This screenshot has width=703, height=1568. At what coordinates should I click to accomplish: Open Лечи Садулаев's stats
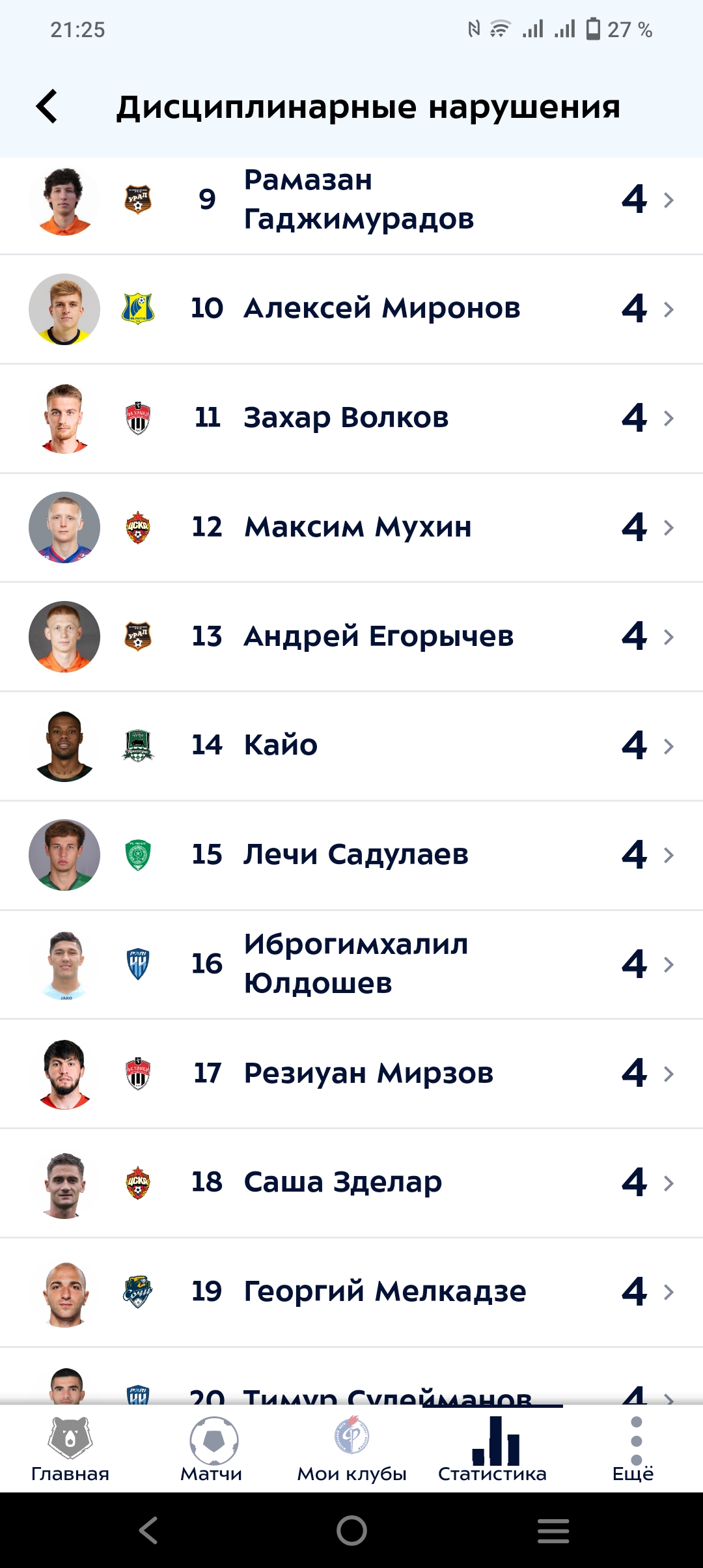(x=351, y=855)
